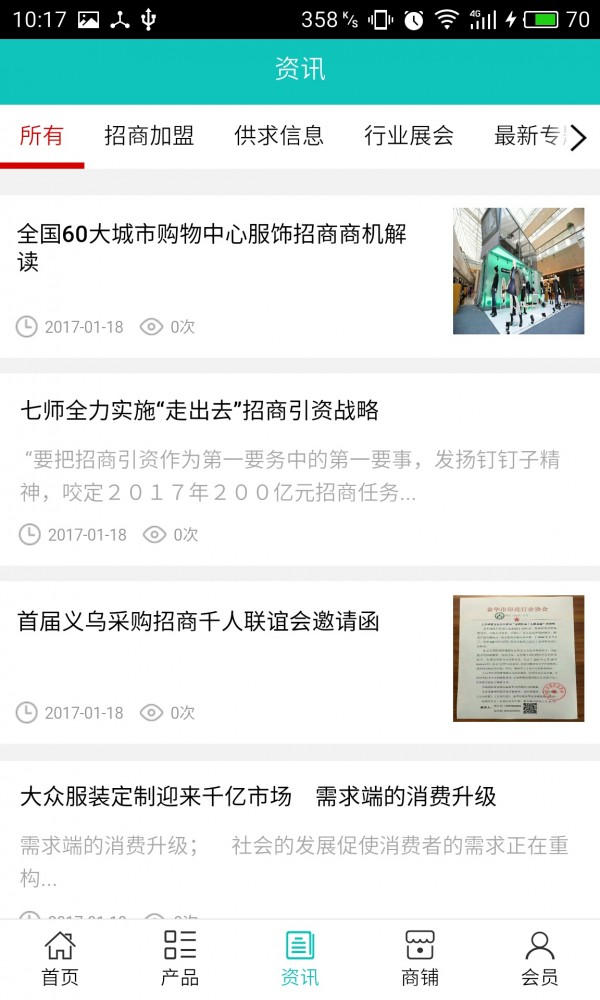Switch to the 产品 tab

pos(180,958)
